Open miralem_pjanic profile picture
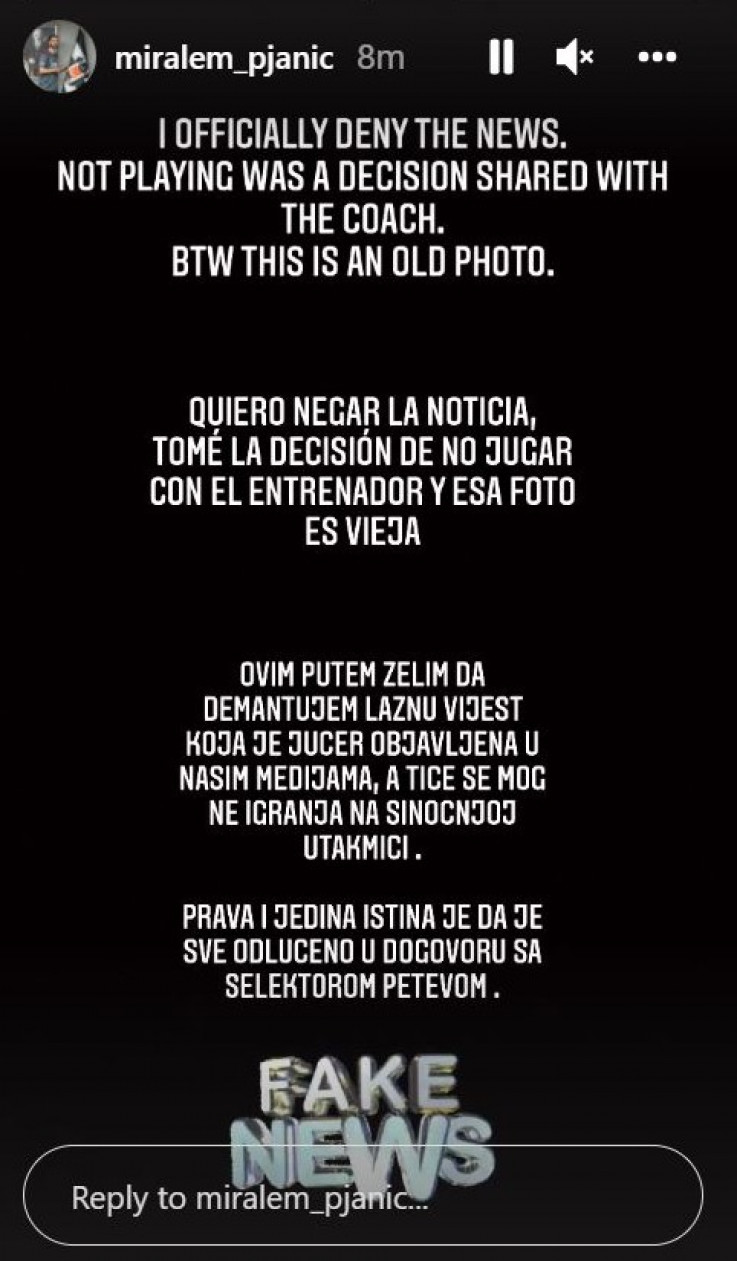 click(x=60, y=57)
